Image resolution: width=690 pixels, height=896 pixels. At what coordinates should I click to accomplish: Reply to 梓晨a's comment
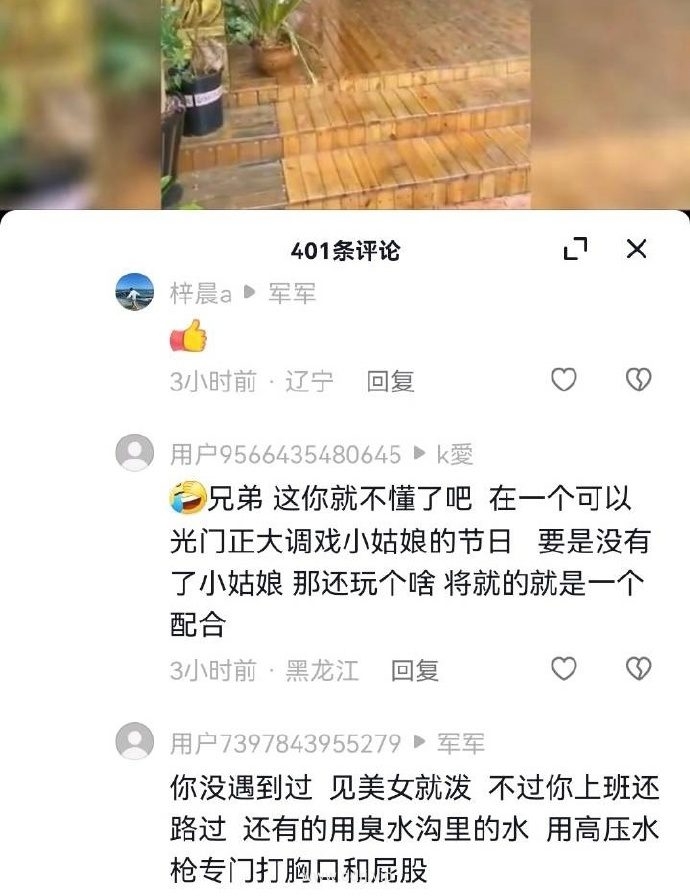[x=390, y=381]
